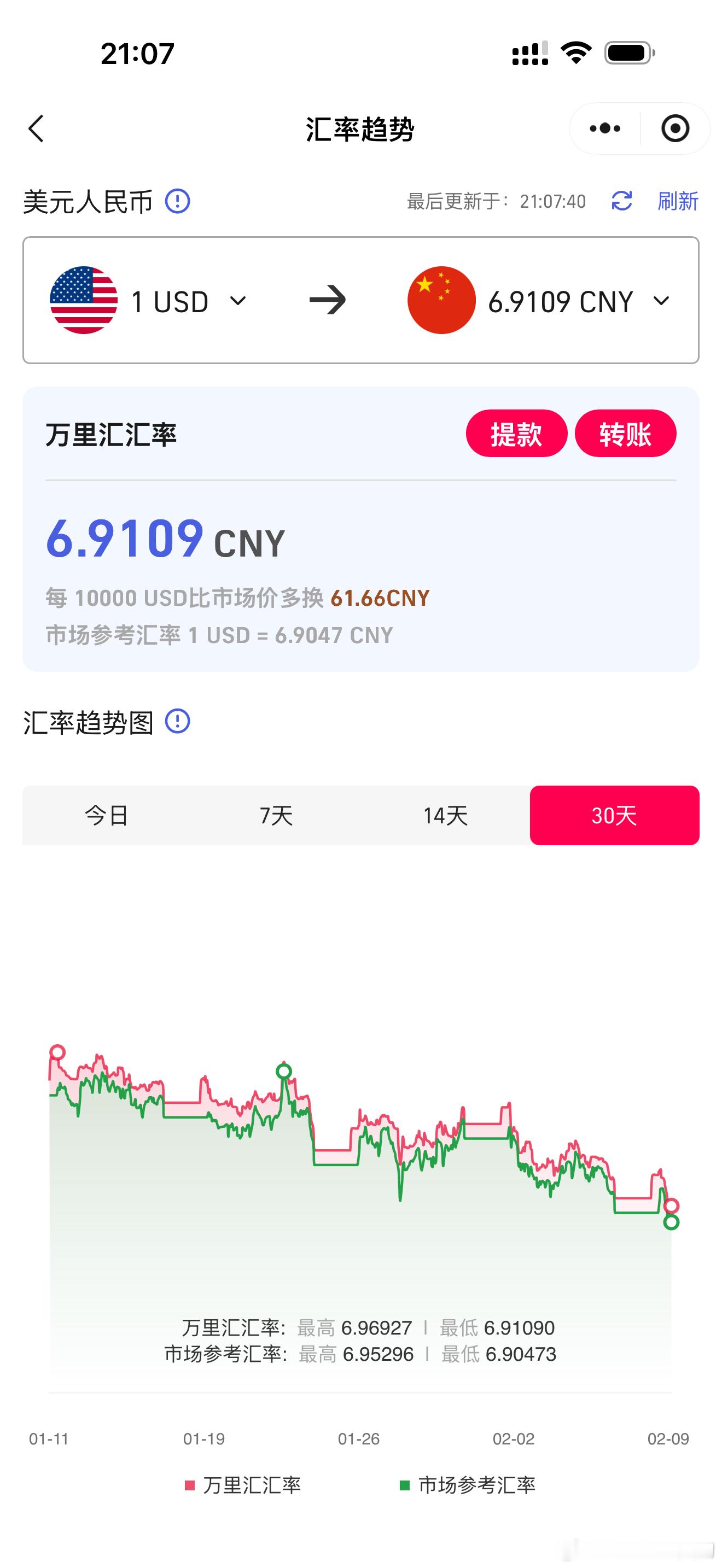This screenshot has width=722, height=1568.
Task: Tap the back arrow to return
Action: [37, 128]
